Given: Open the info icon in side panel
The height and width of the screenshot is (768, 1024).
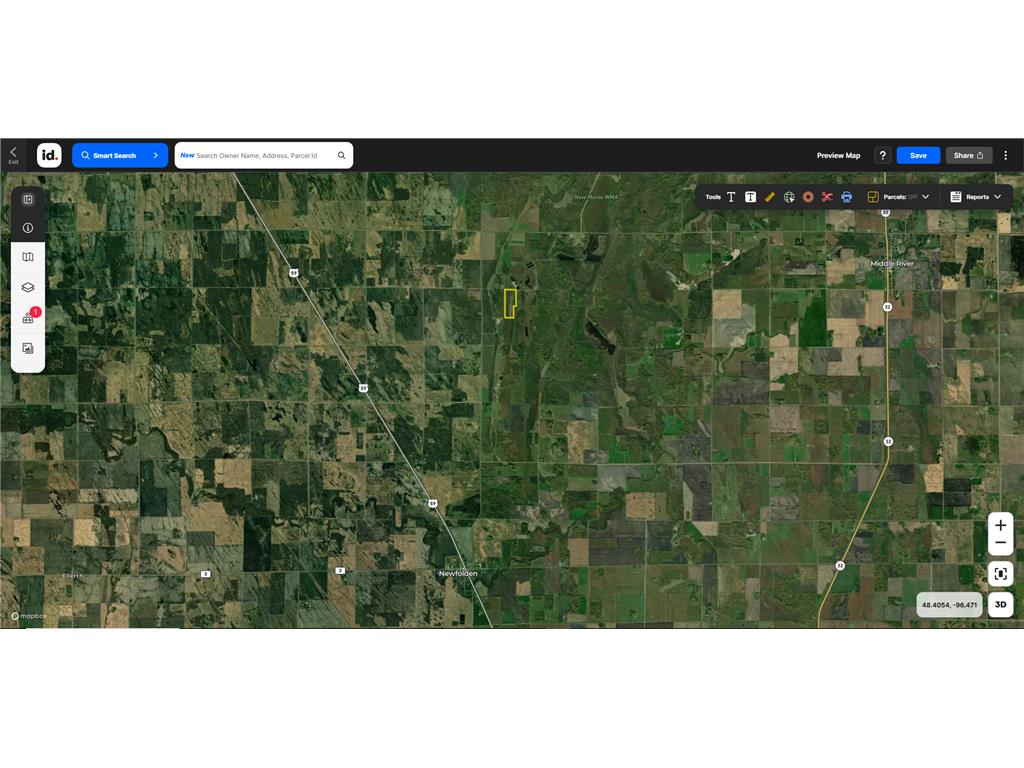Looking at the screenshot, I should 28,228.
